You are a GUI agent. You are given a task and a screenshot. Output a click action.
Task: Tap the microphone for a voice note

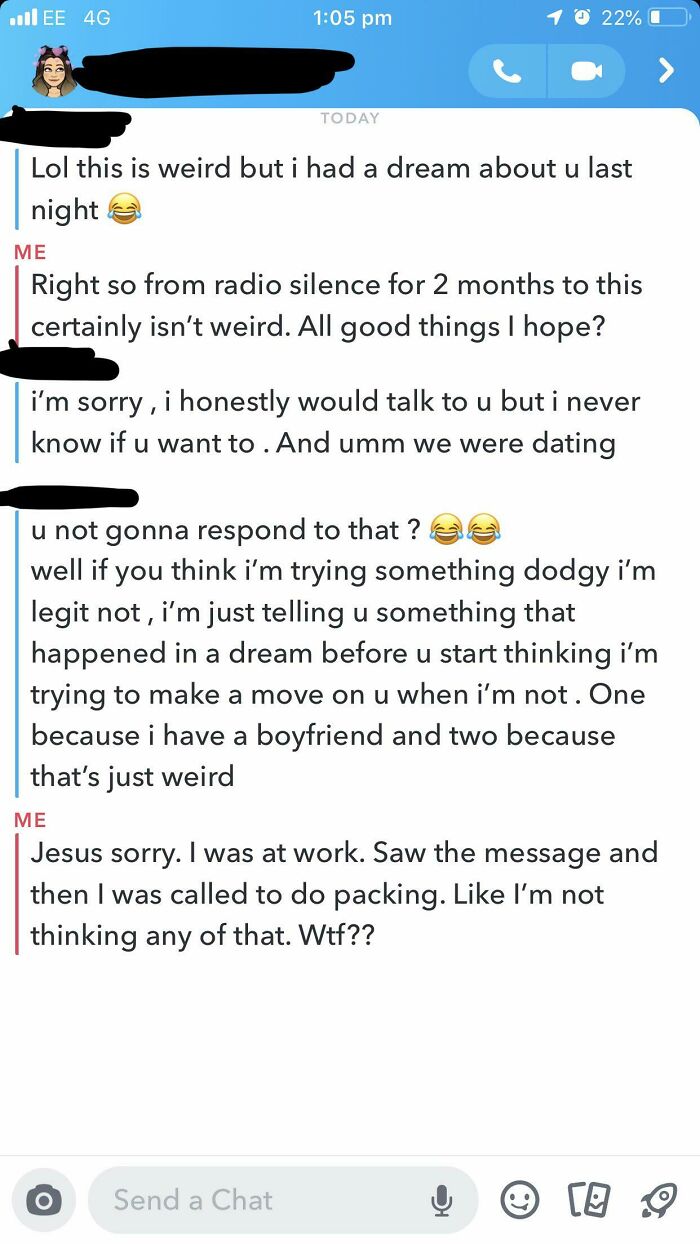pyautogui.click(x=441, y=1200)
